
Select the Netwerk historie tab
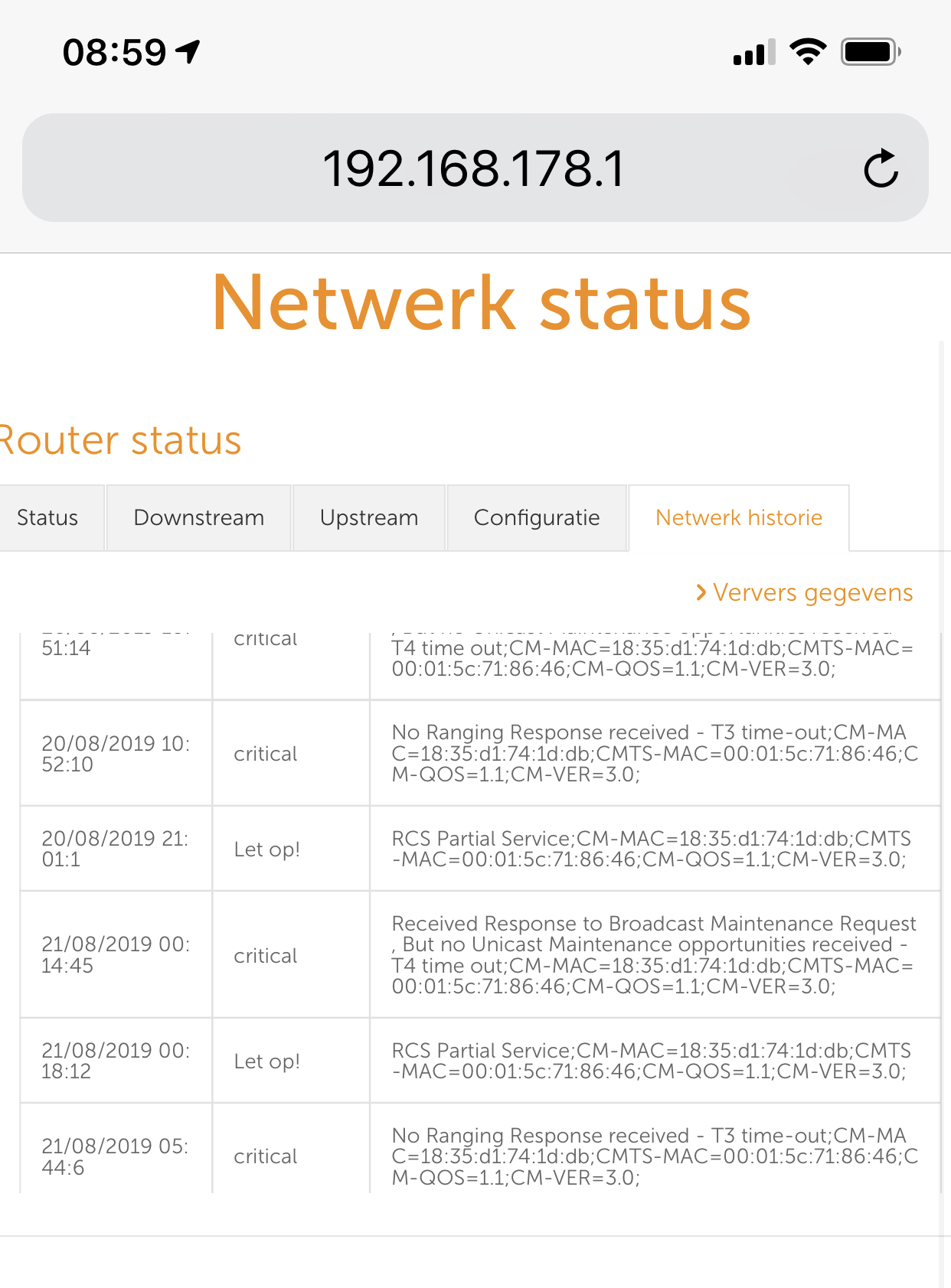click(x=739, y=518)
